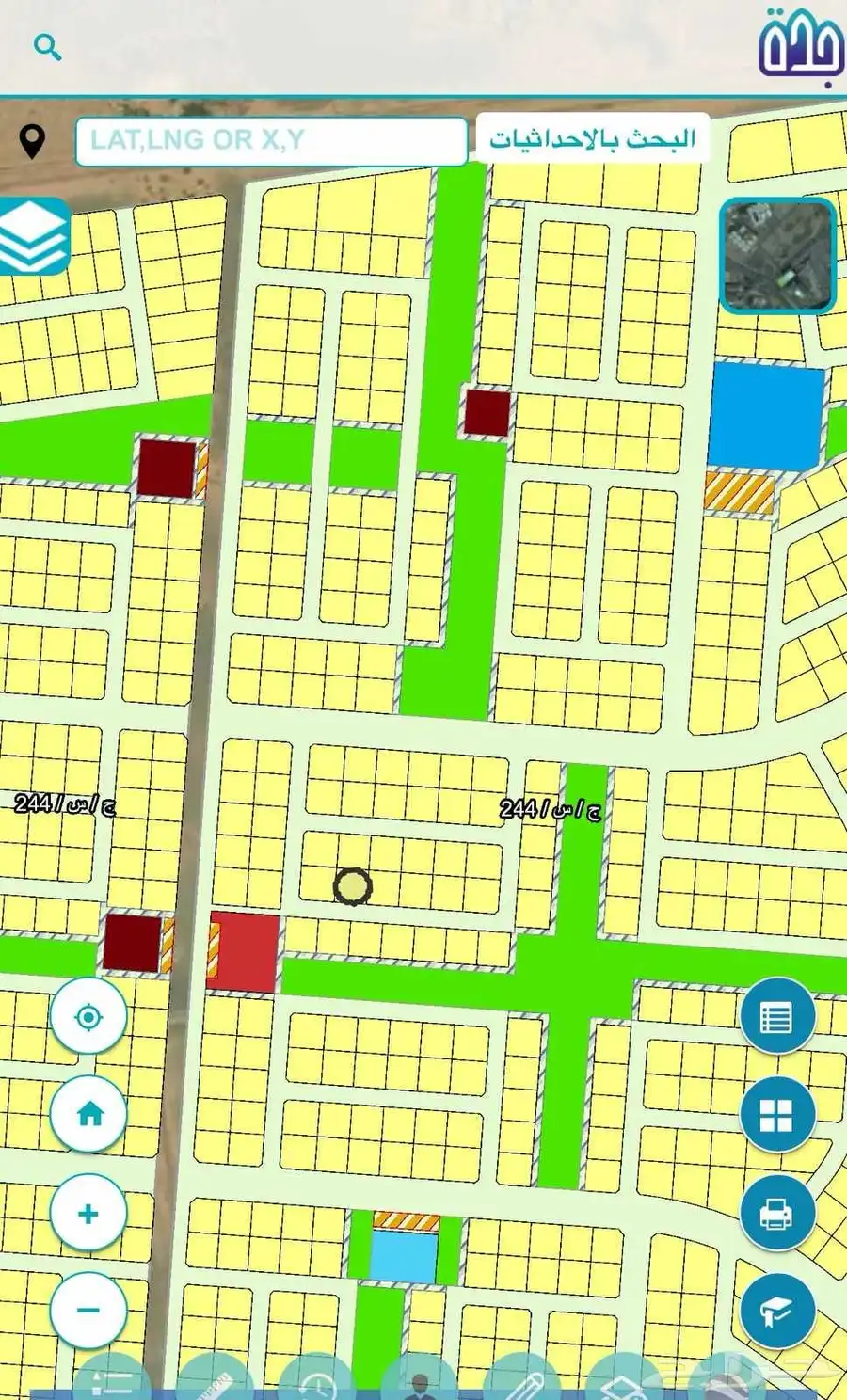Open the map layers panel
The height and width of the screenshot is (1400, 847).
(34, 236)
